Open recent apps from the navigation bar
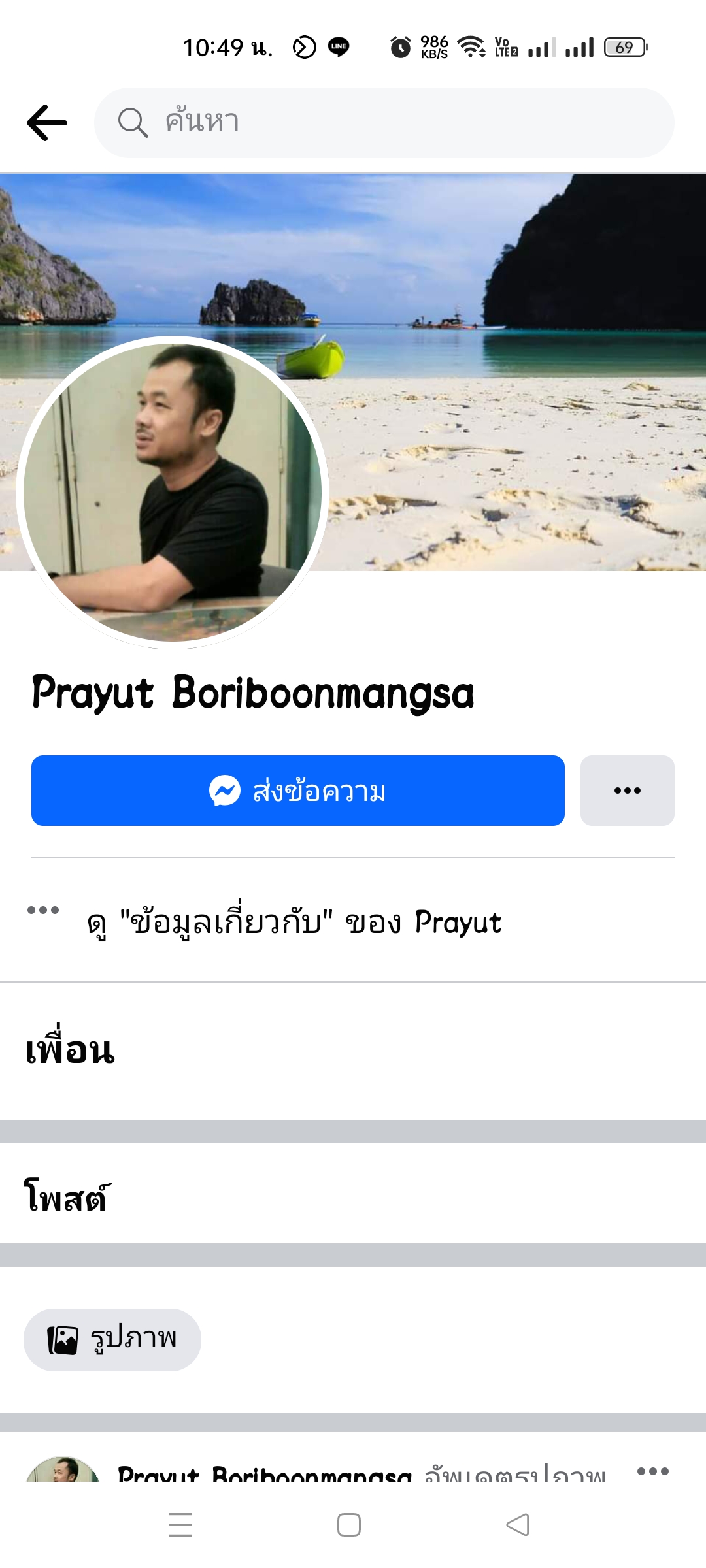 click(180, 1525)
